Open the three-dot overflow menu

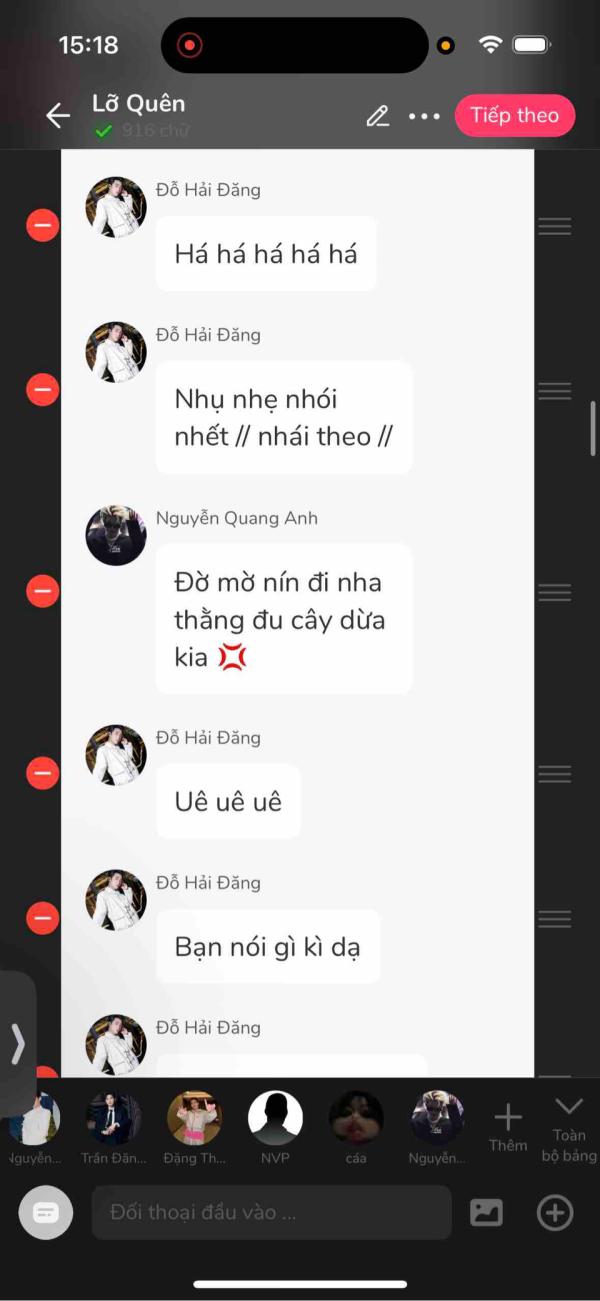[x=424, y=116]
